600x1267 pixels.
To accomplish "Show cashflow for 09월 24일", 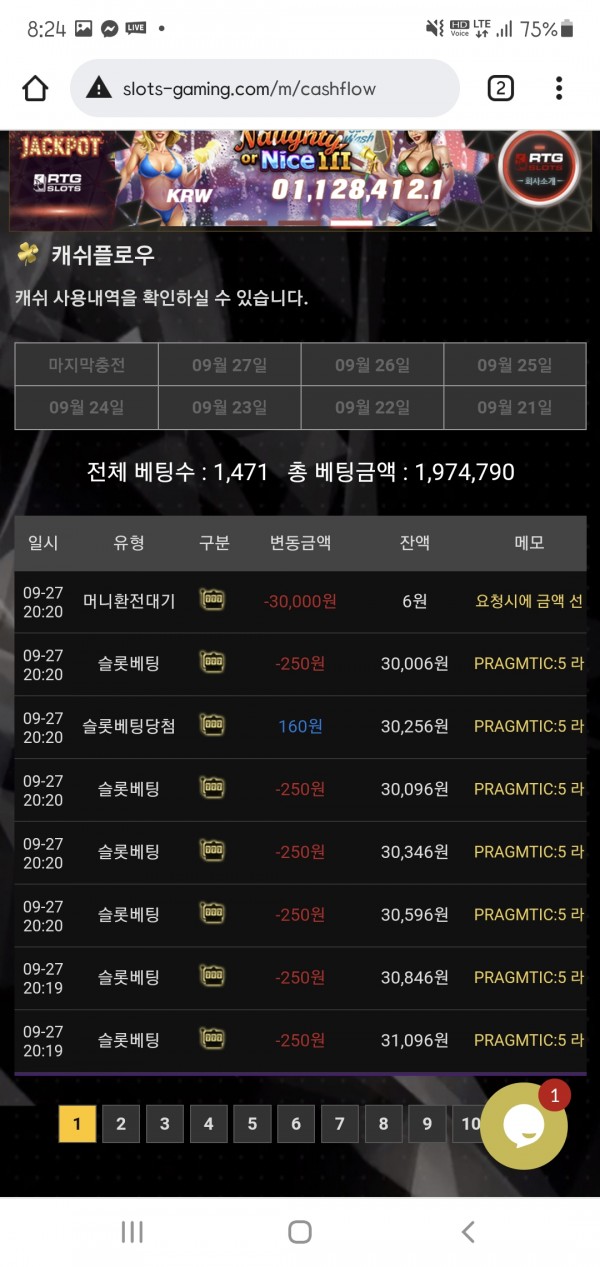I will [87, 407].
